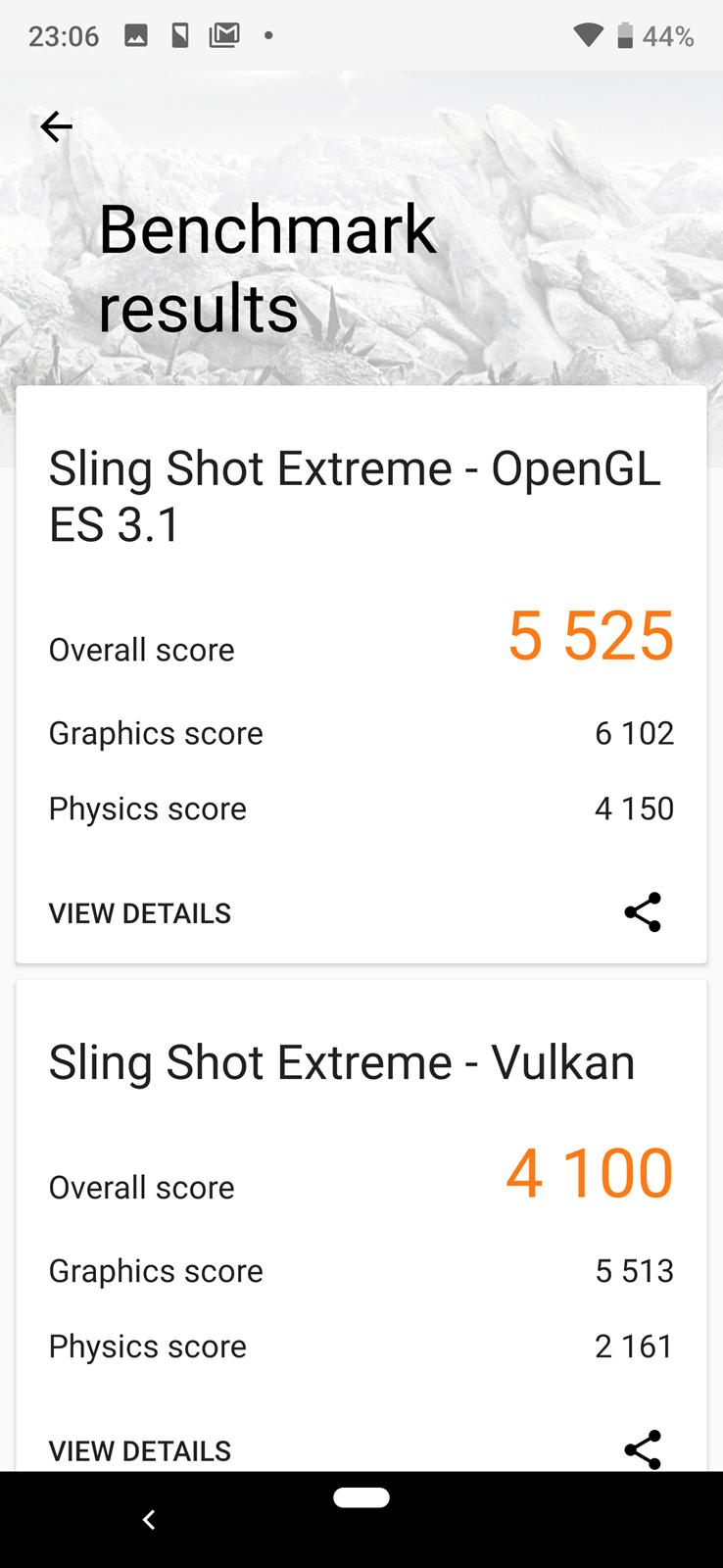
Task: Go home via the navigation pill
Action: click(x=361, y=1497)
